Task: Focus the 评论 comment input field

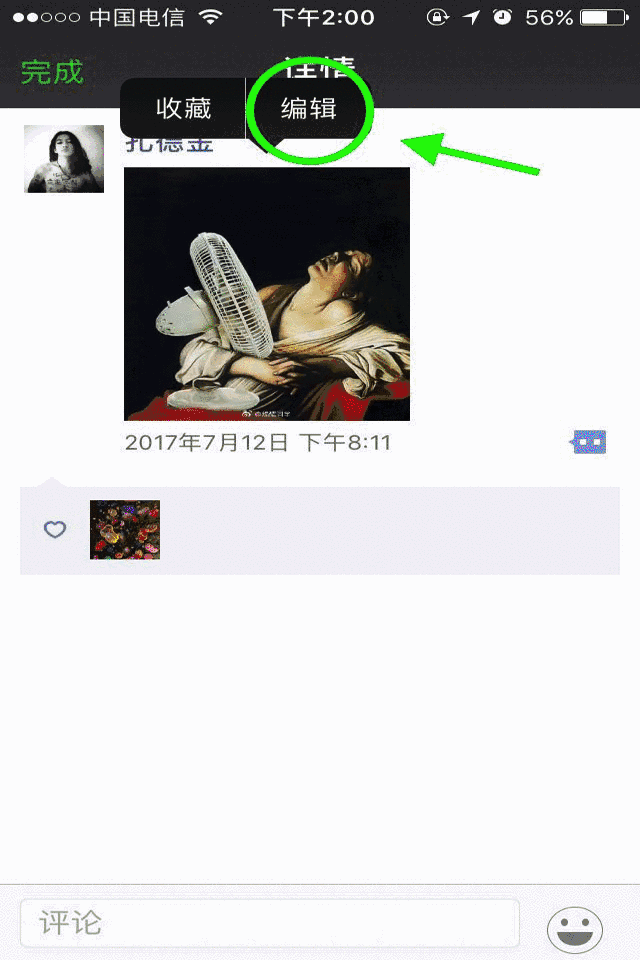Action: click(270, 922)
